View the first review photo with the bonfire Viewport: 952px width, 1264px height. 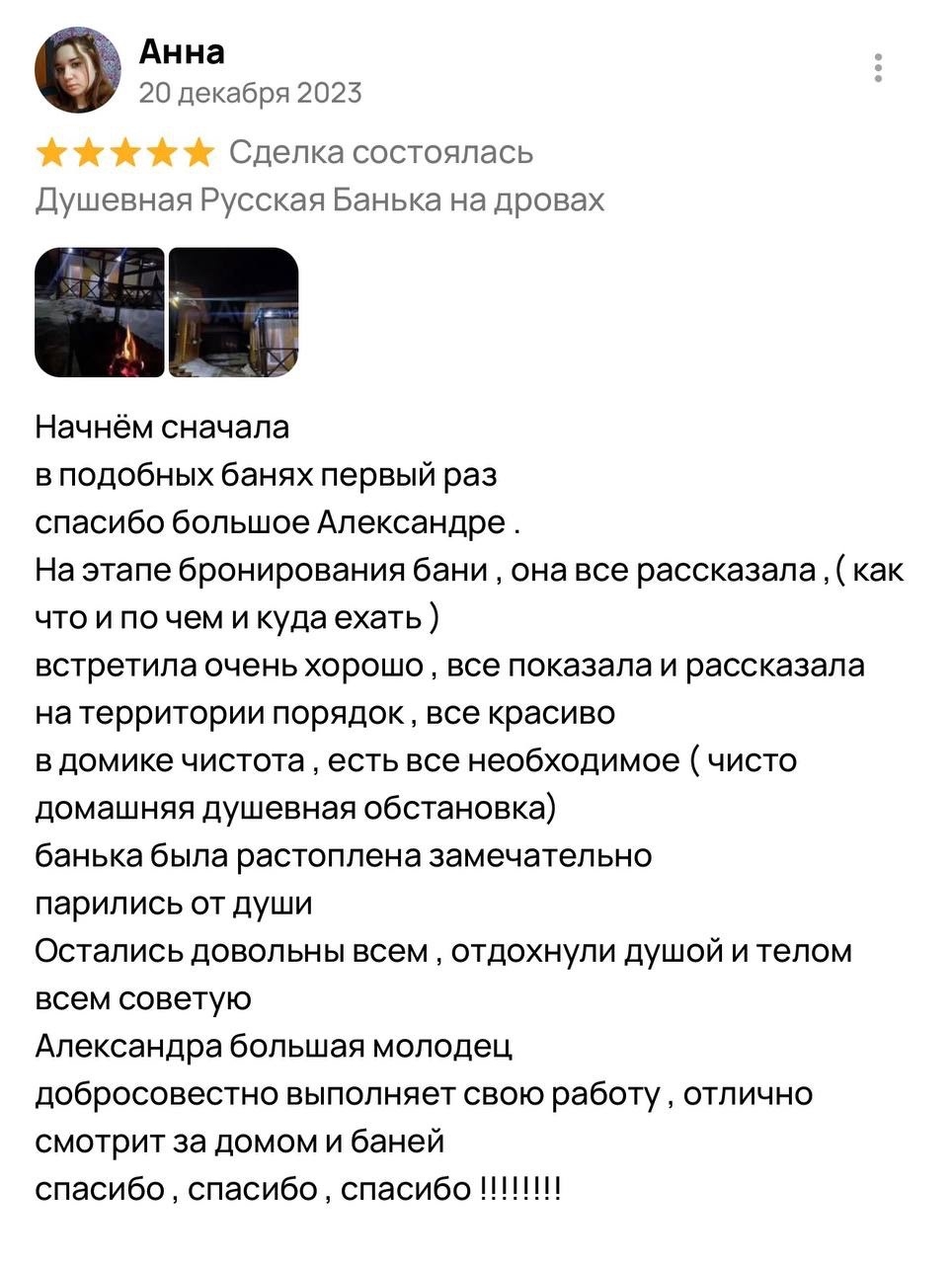pyautogui.click(x=100, y=312)
